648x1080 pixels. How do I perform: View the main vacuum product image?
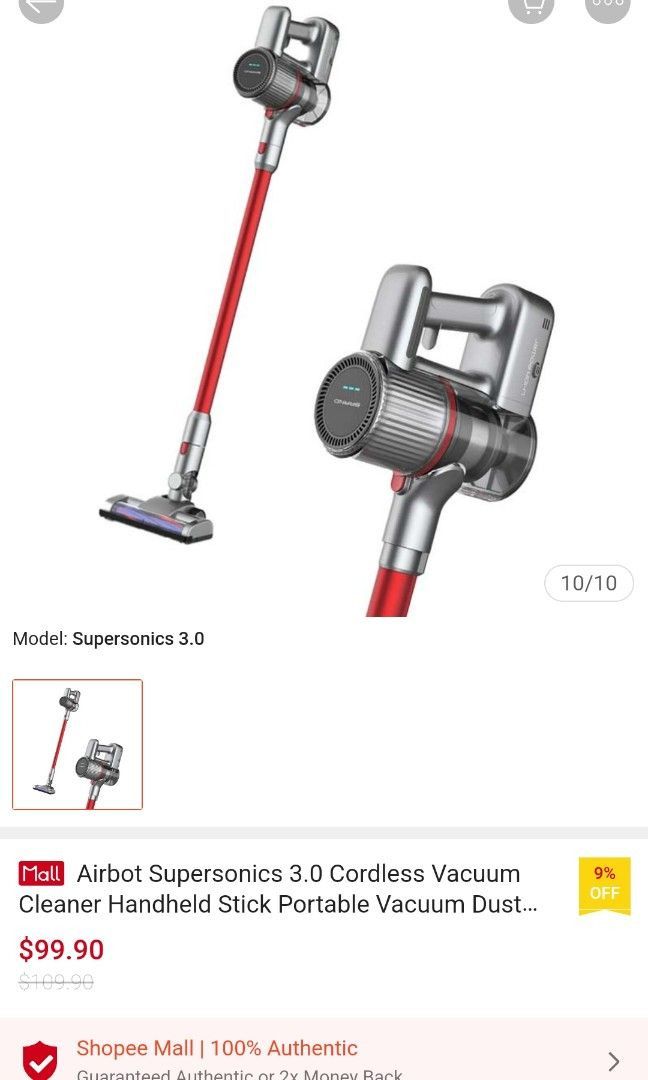pos(324,310)
